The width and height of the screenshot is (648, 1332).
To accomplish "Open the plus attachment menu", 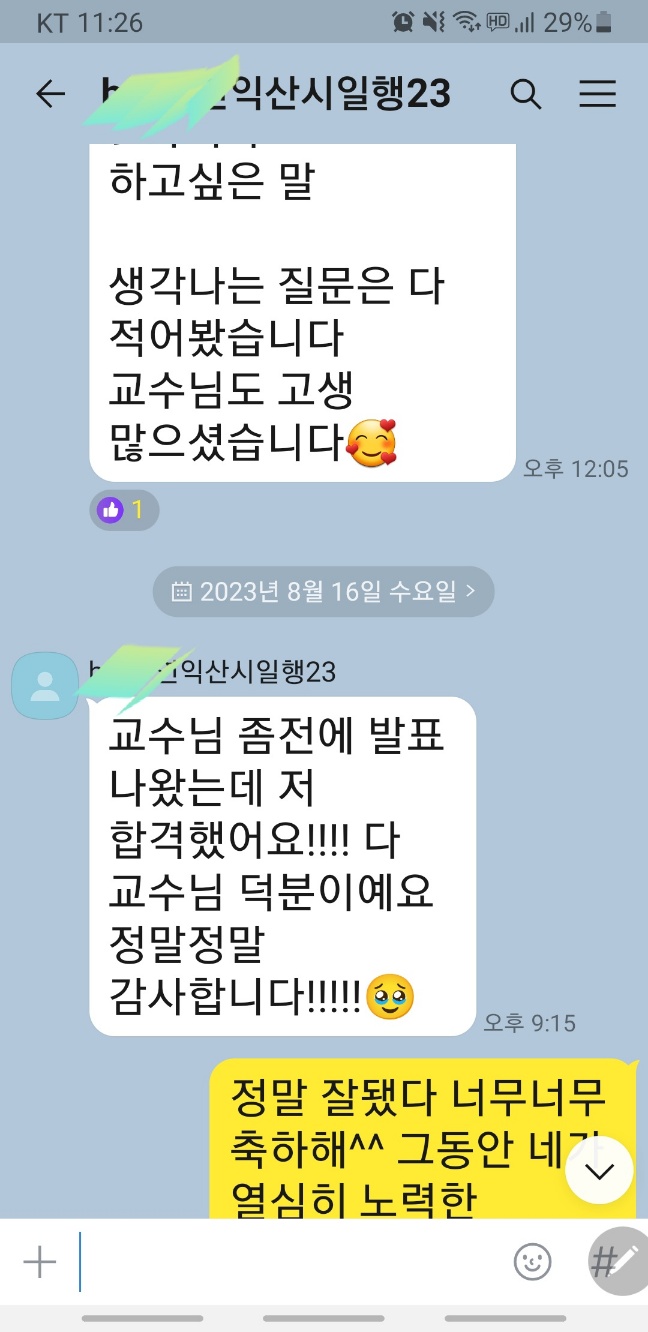I will click(x=40, y=1262).
